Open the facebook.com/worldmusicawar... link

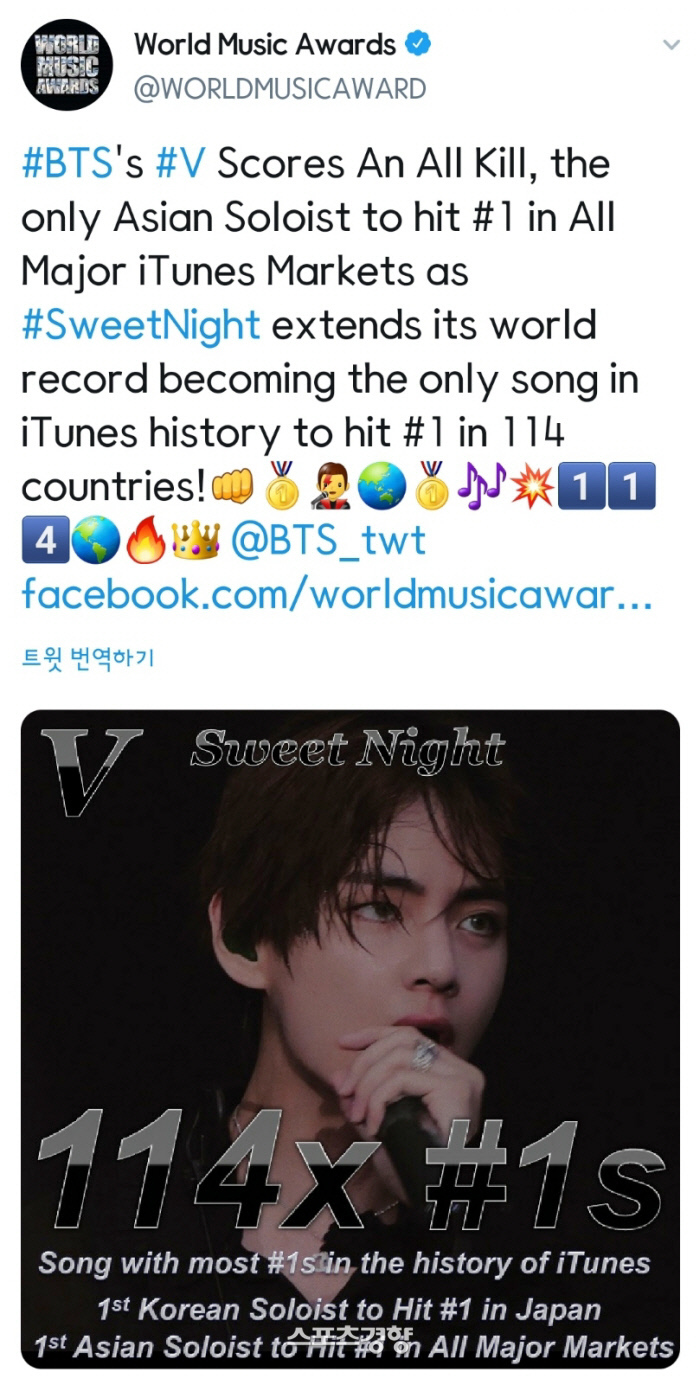(337, 595)
